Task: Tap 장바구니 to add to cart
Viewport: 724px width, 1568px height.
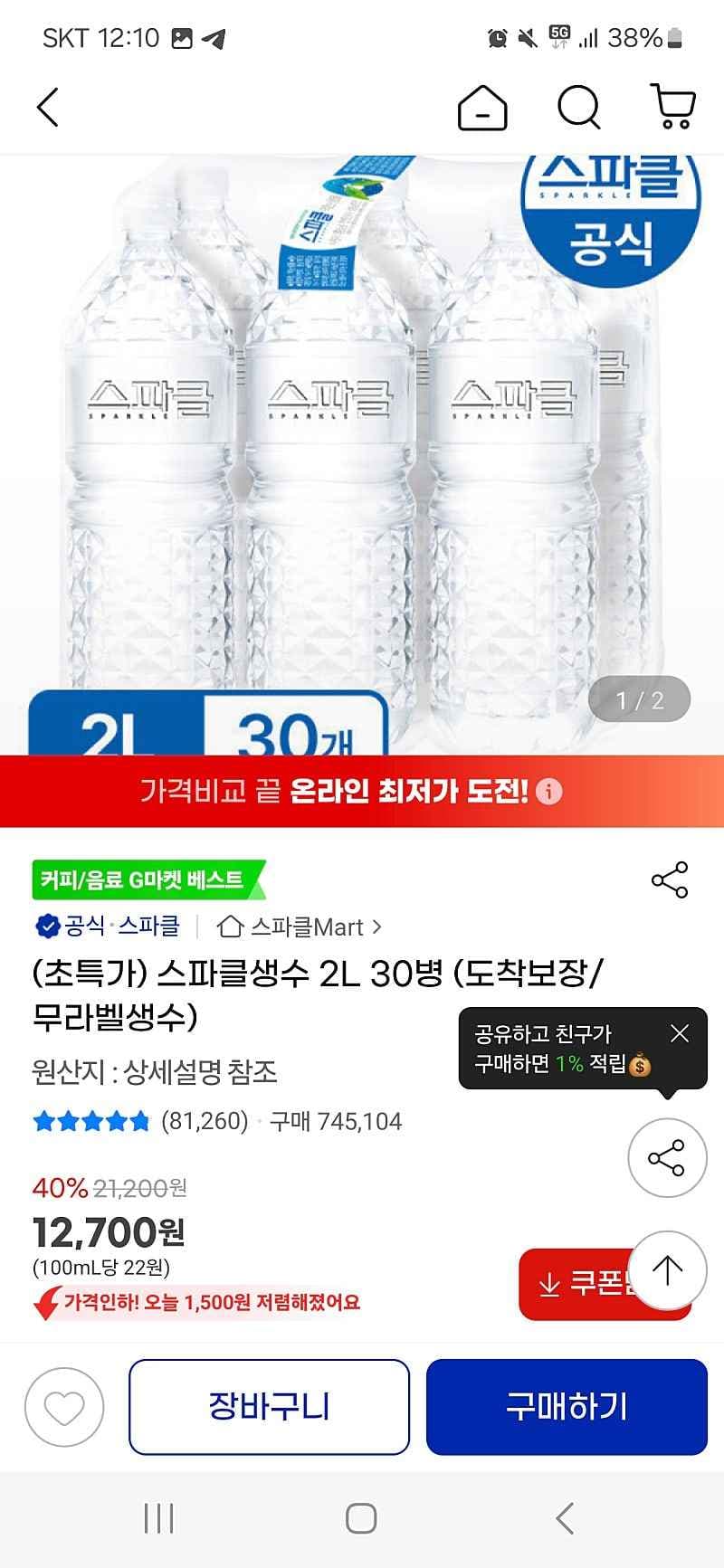Action: point(268,1407)
